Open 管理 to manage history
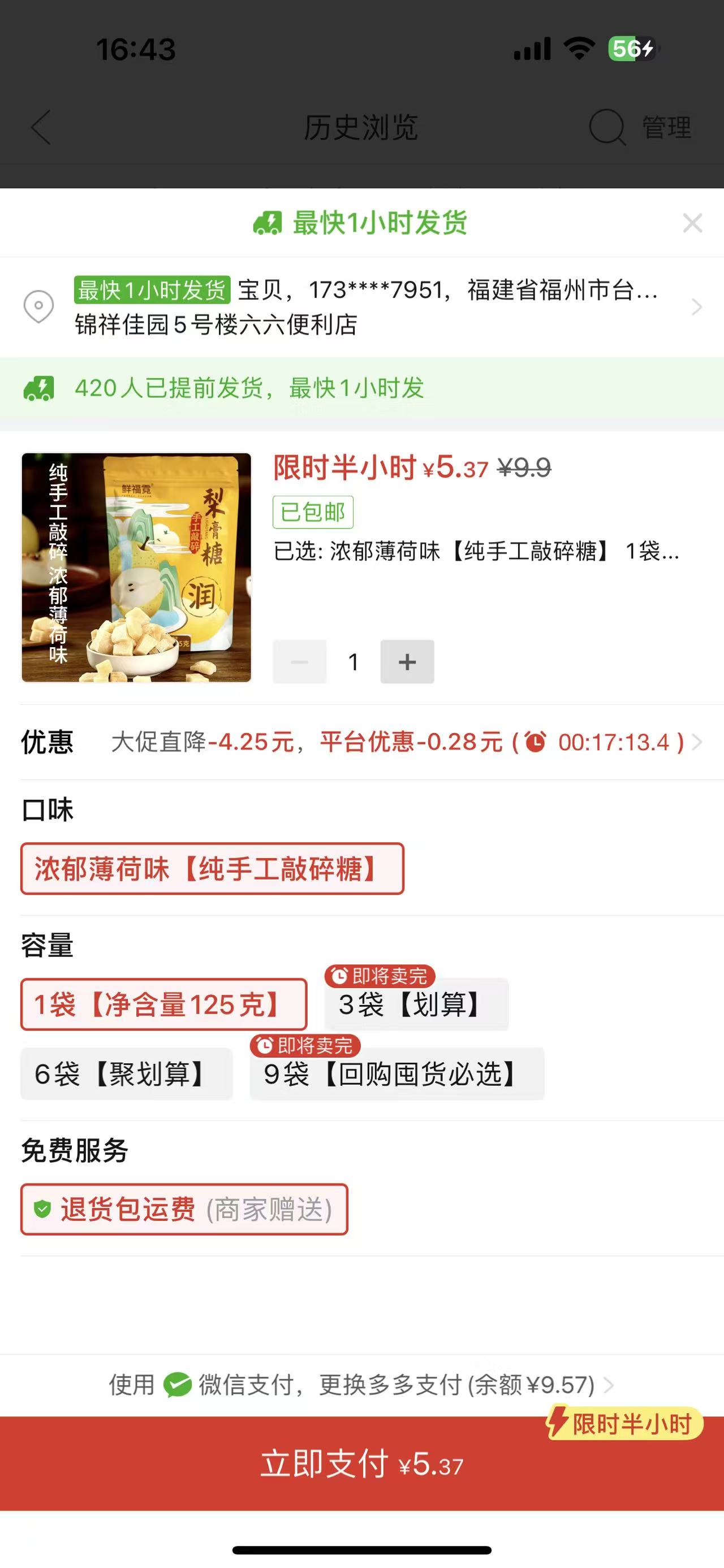 point(667,128)
